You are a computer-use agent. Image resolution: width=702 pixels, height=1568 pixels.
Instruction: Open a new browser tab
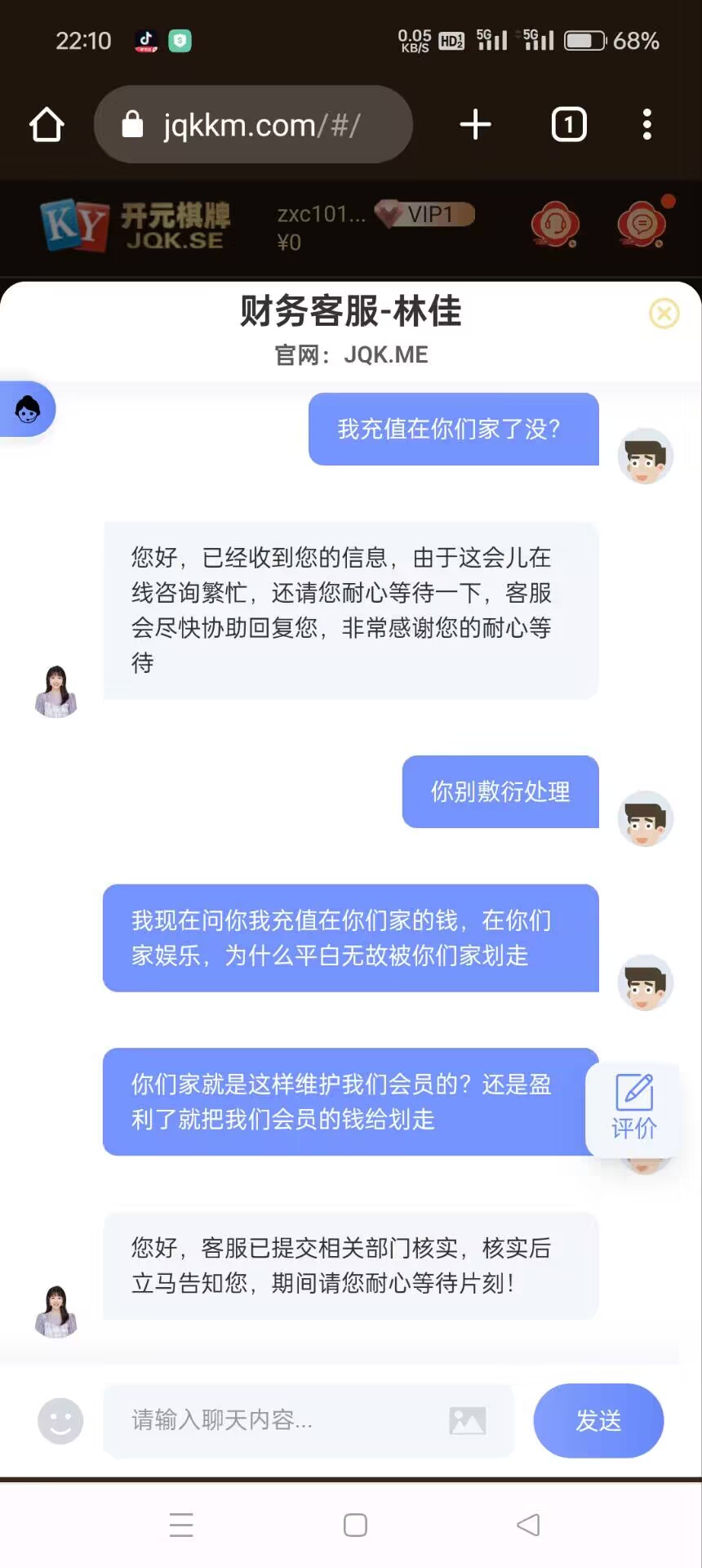475,125
